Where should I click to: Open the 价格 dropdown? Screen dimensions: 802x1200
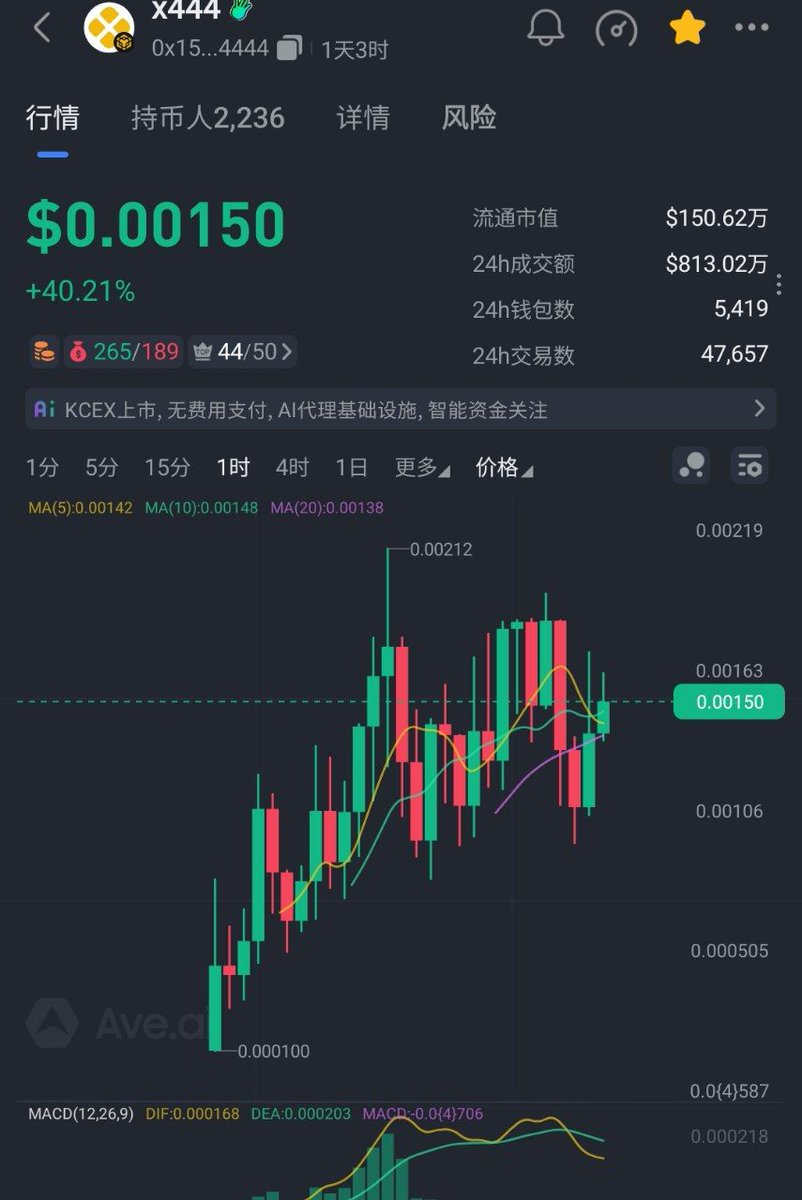(x=504, y=467)
